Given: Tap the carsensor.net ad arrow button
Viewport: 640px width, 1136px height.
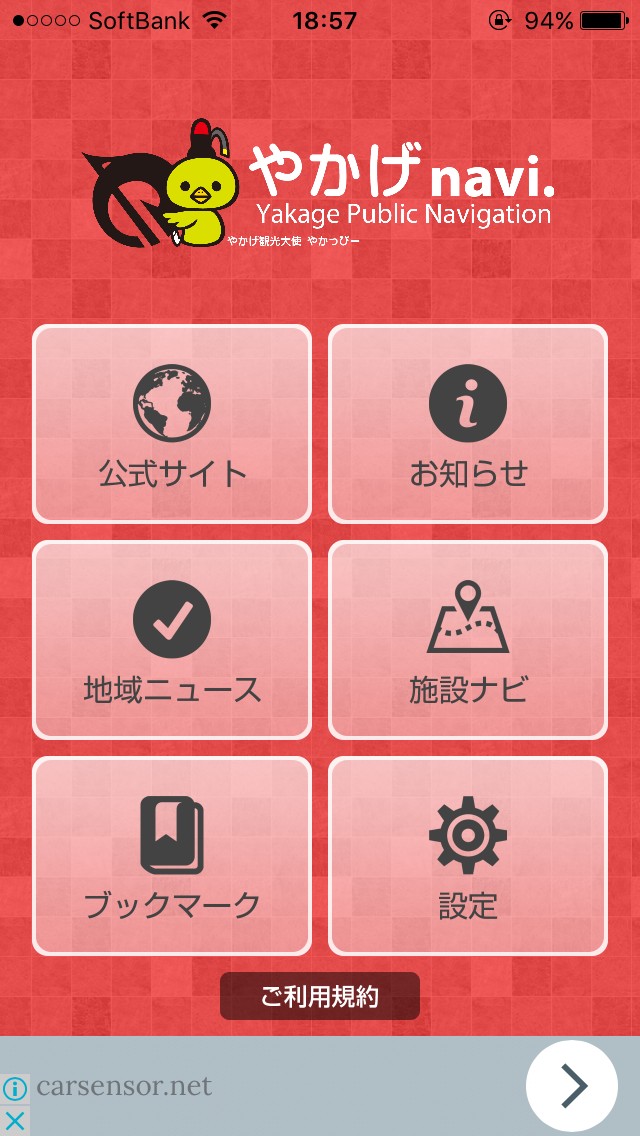Looking at the screenshot, I should (x=571, y=1085).
